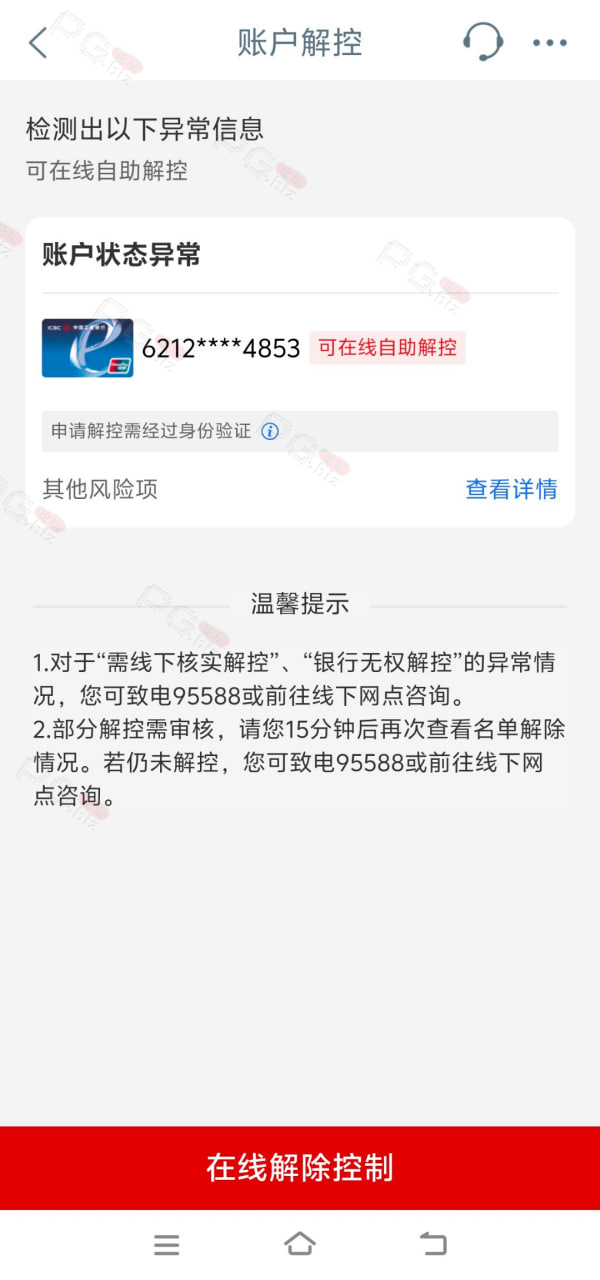This screenshot has height=1280, width=600.
Task: Go to the system home screen
Action: click(300, 1244)
